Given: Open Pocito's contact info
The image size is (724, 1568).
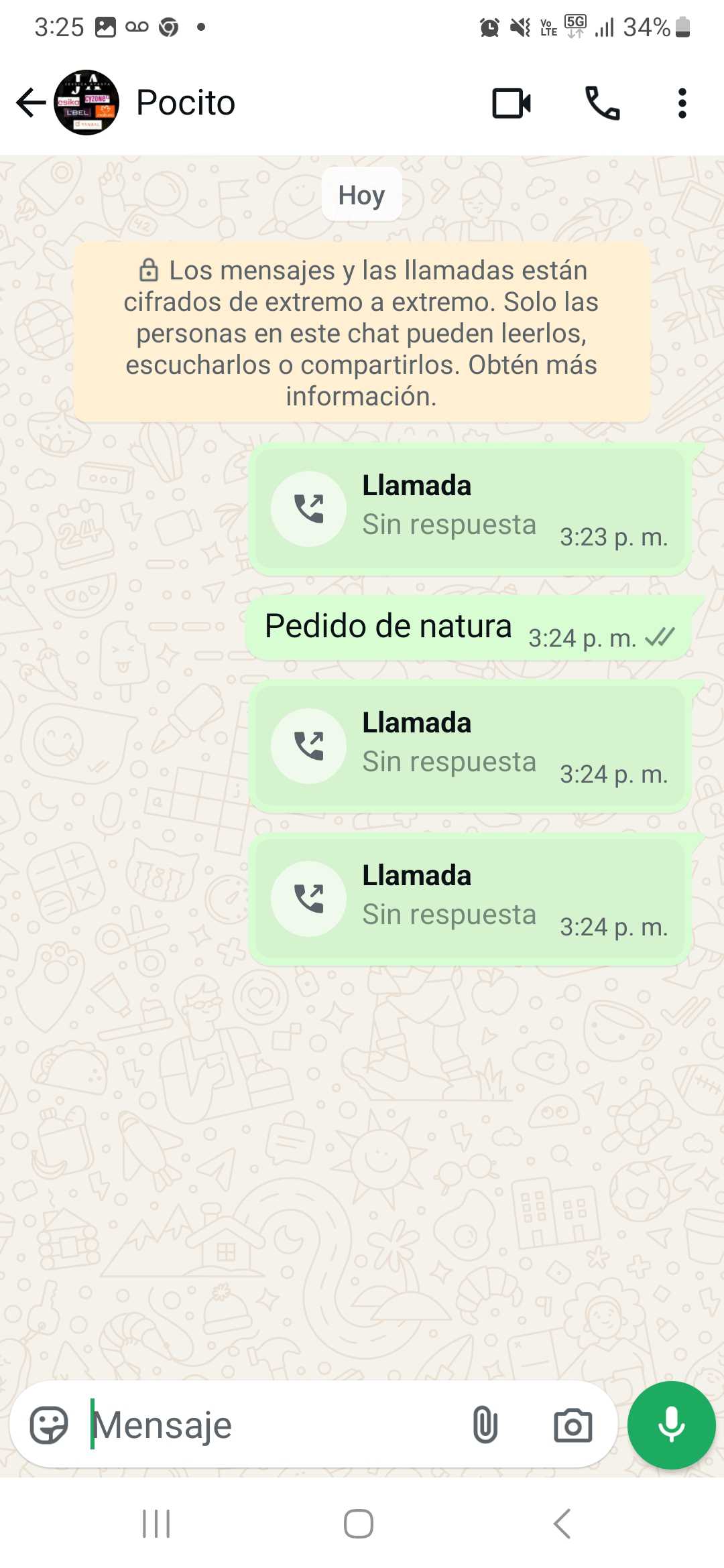Looking at the screenshot, I should point(186,103).
